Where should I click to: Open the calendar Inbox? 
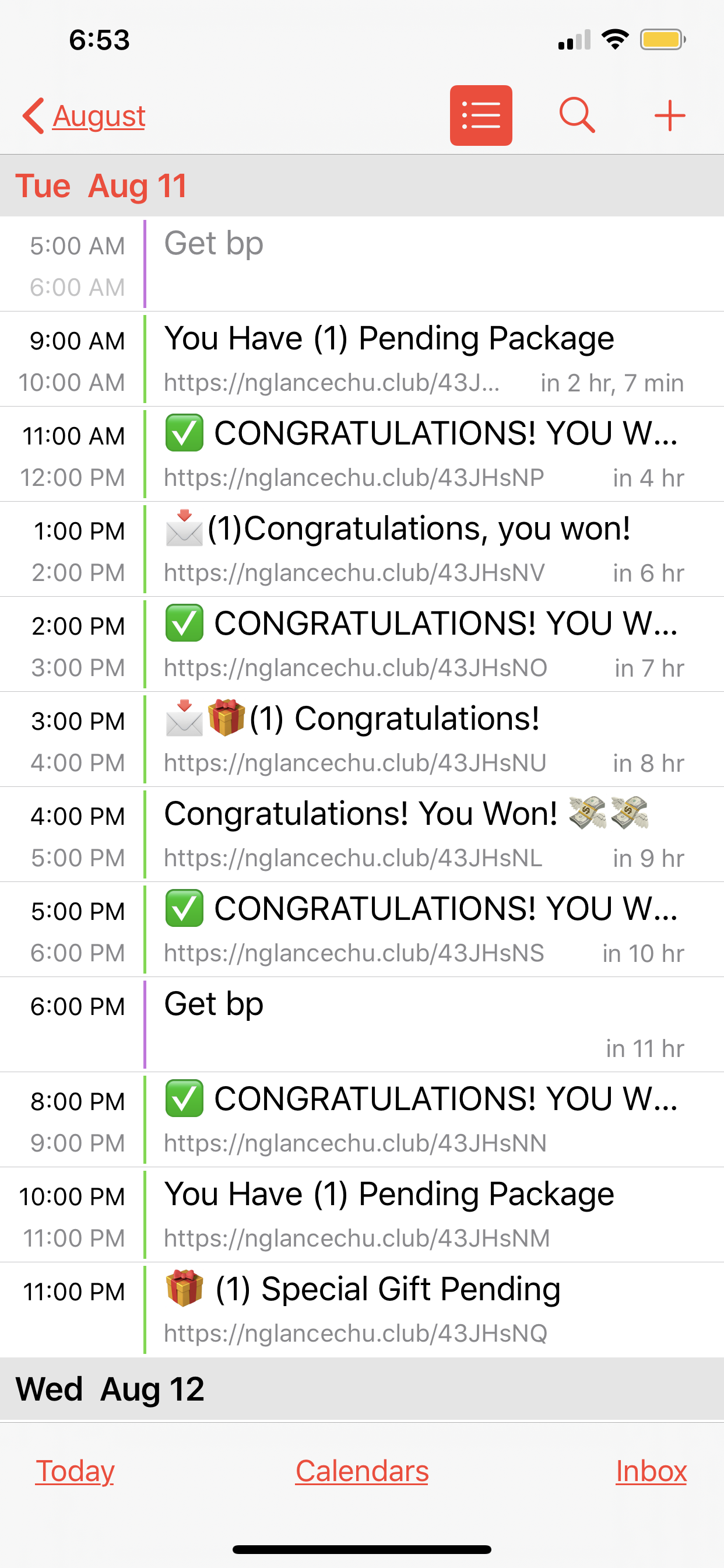[x=651, y=1471]
